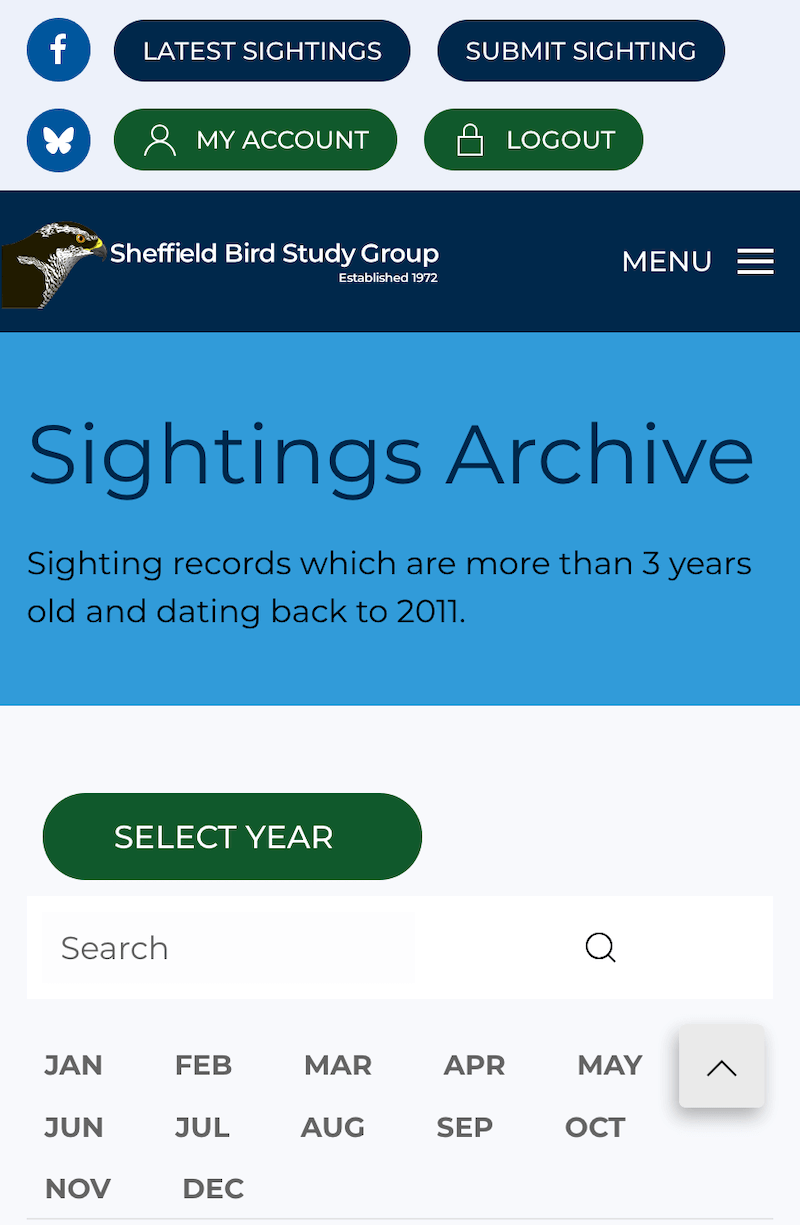Open My Account
The image size is (800, 1225).
pyautogui.click(x=256, y=140)
